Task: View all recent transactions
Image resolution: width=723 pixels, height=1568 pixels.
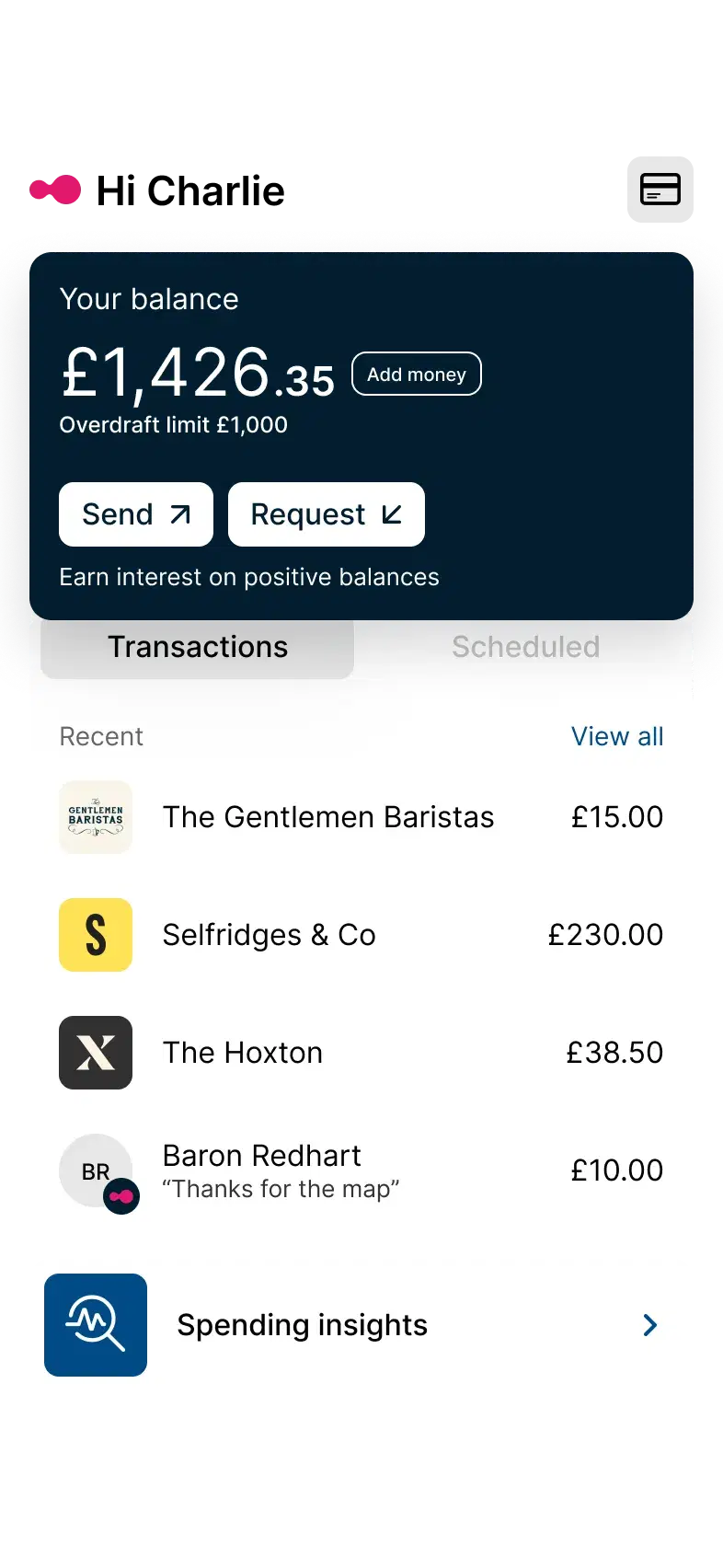Action: (x=617, y=736)
